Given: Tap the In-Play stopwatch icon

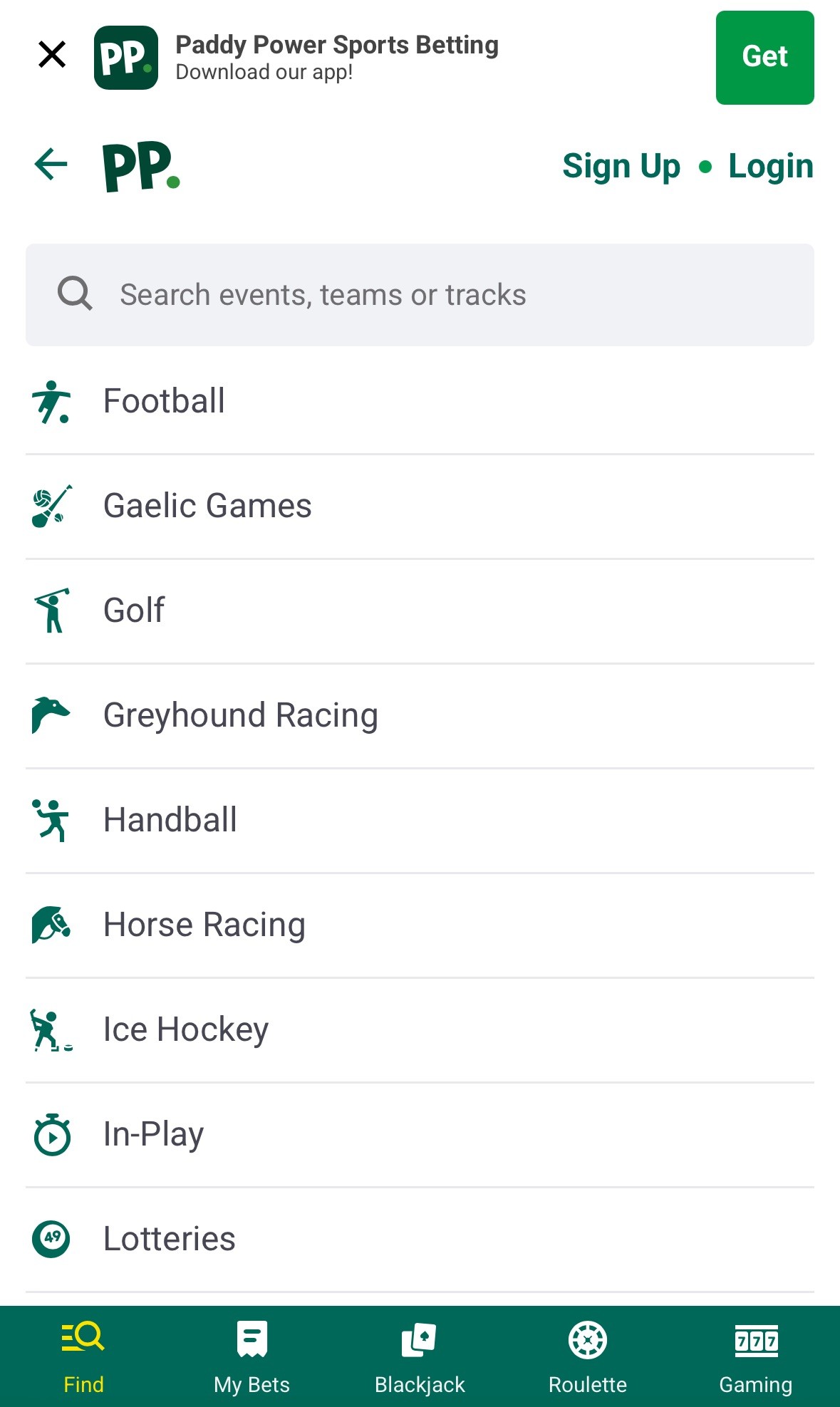Looking at the screenshot, I should pos(50,1133).
